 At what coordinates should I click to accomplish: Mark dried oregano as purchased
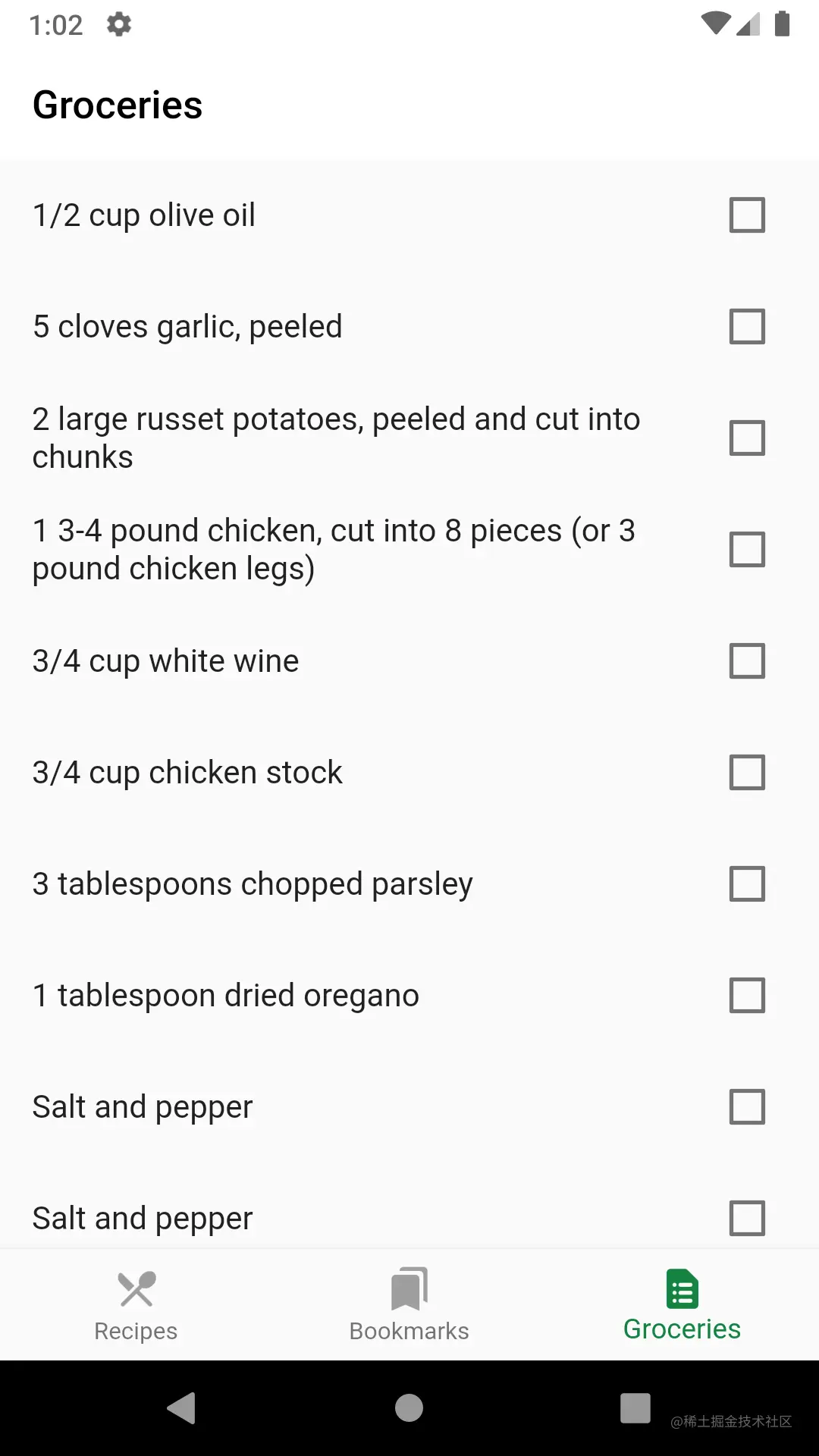pos(747,996)
